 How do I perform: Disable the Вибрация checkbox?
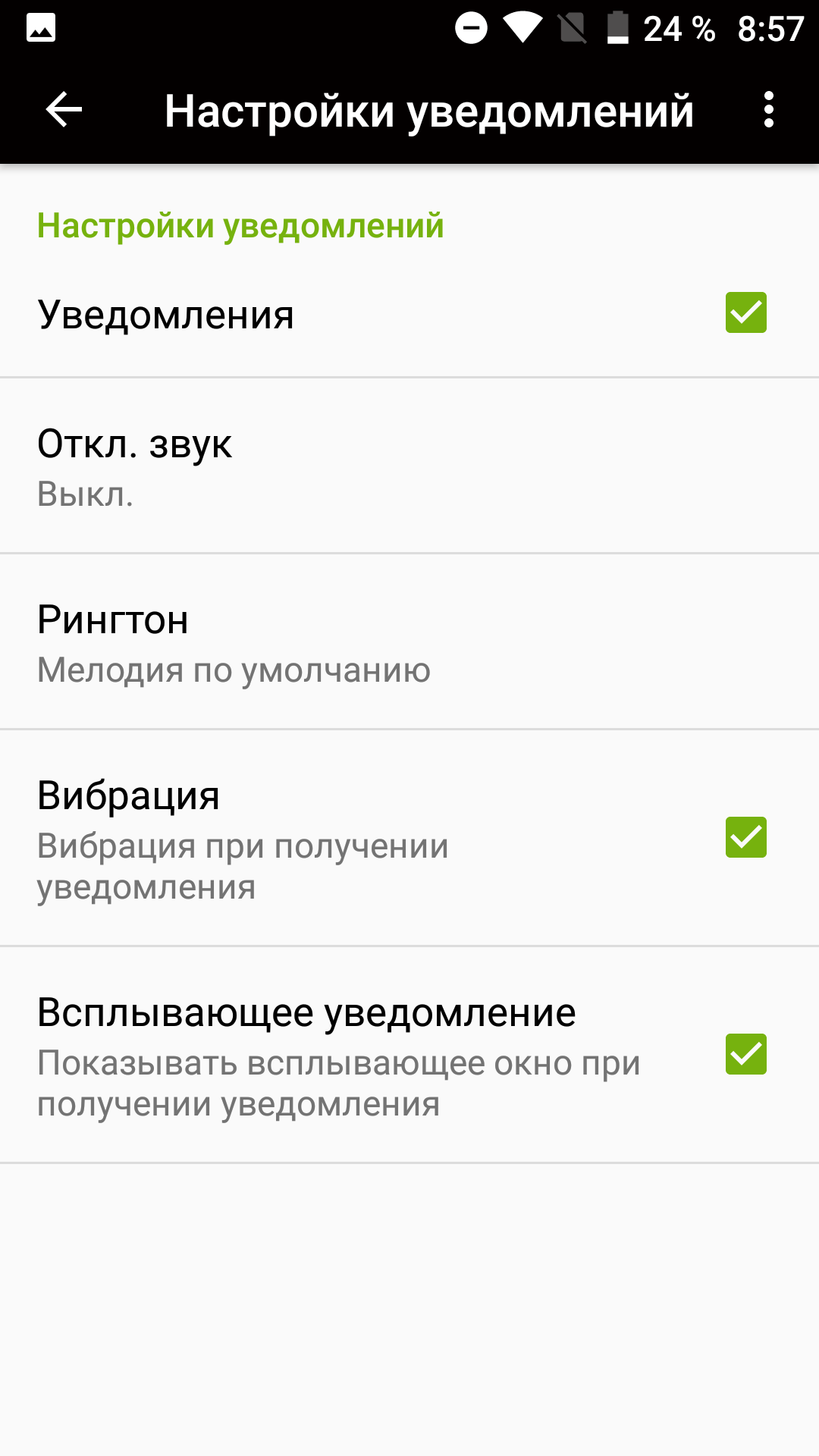746,837
